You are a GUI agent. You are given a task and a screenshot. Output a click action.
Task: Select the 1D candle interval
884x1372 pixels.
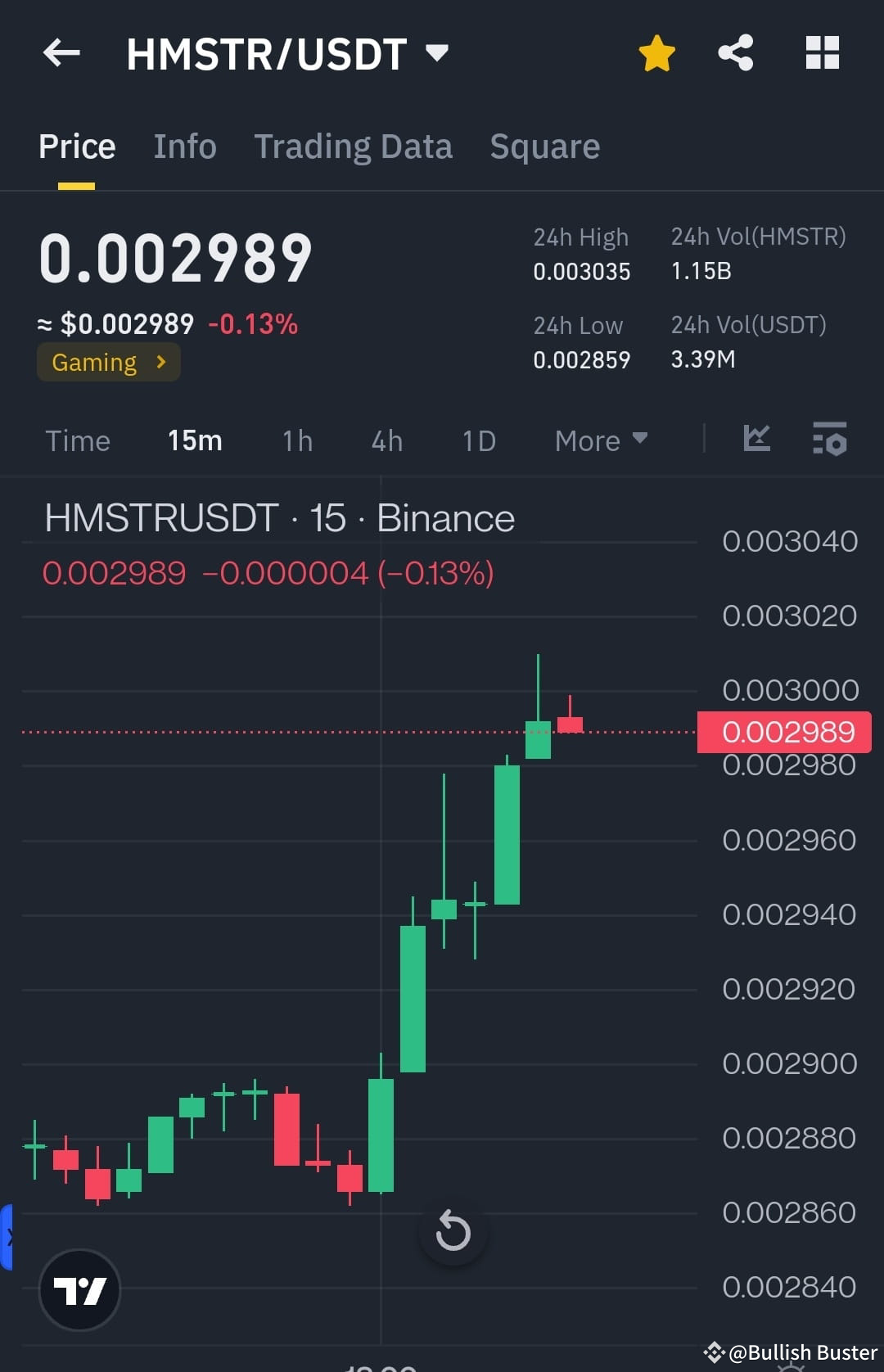[478, 440]
